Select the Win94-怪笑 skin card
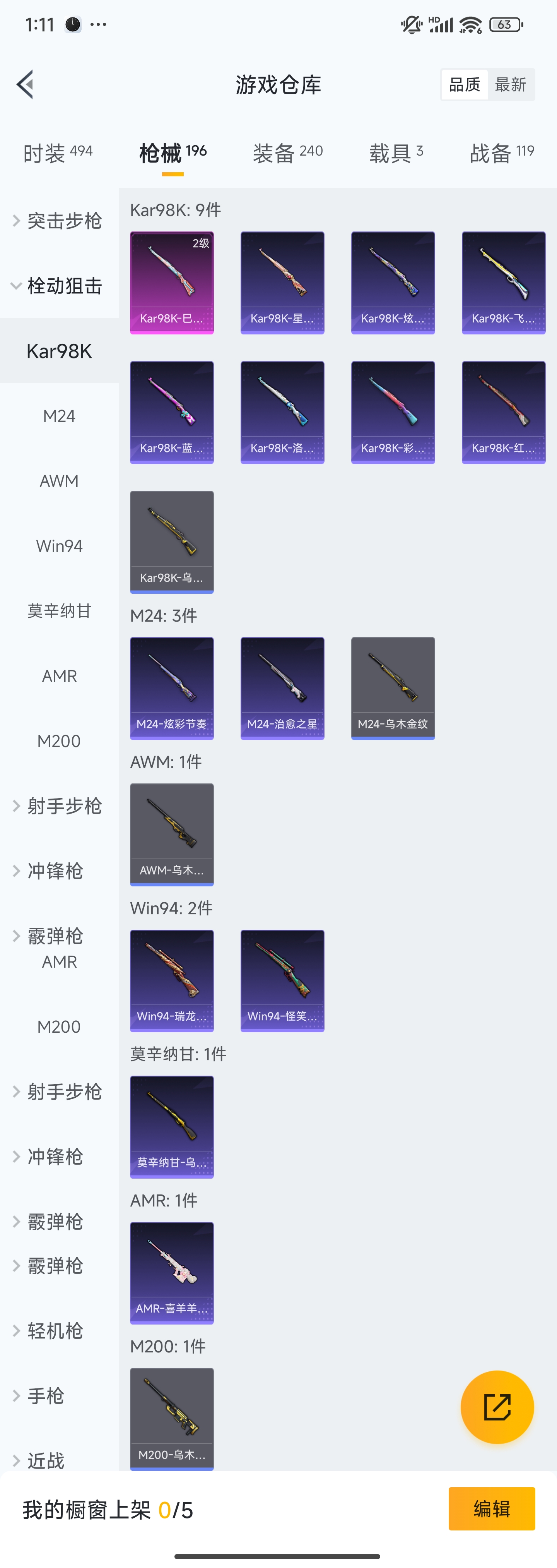Viewport: 557px width, 1568px height. tap(282, 980)
